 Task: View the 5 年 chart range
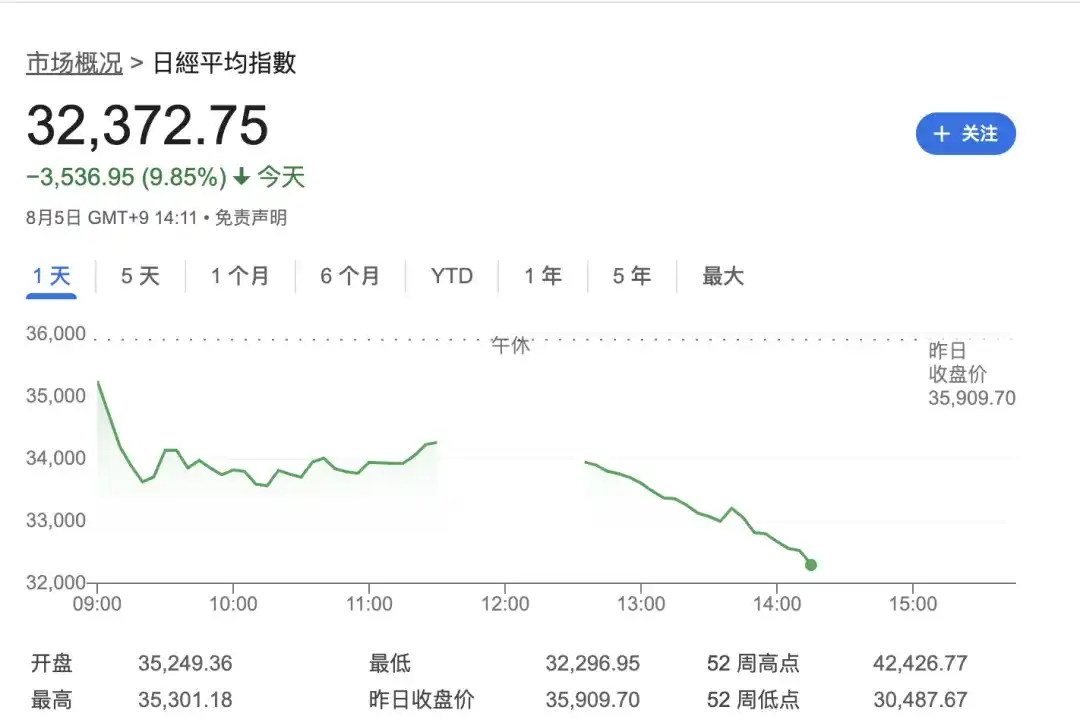tap(632, 276)
